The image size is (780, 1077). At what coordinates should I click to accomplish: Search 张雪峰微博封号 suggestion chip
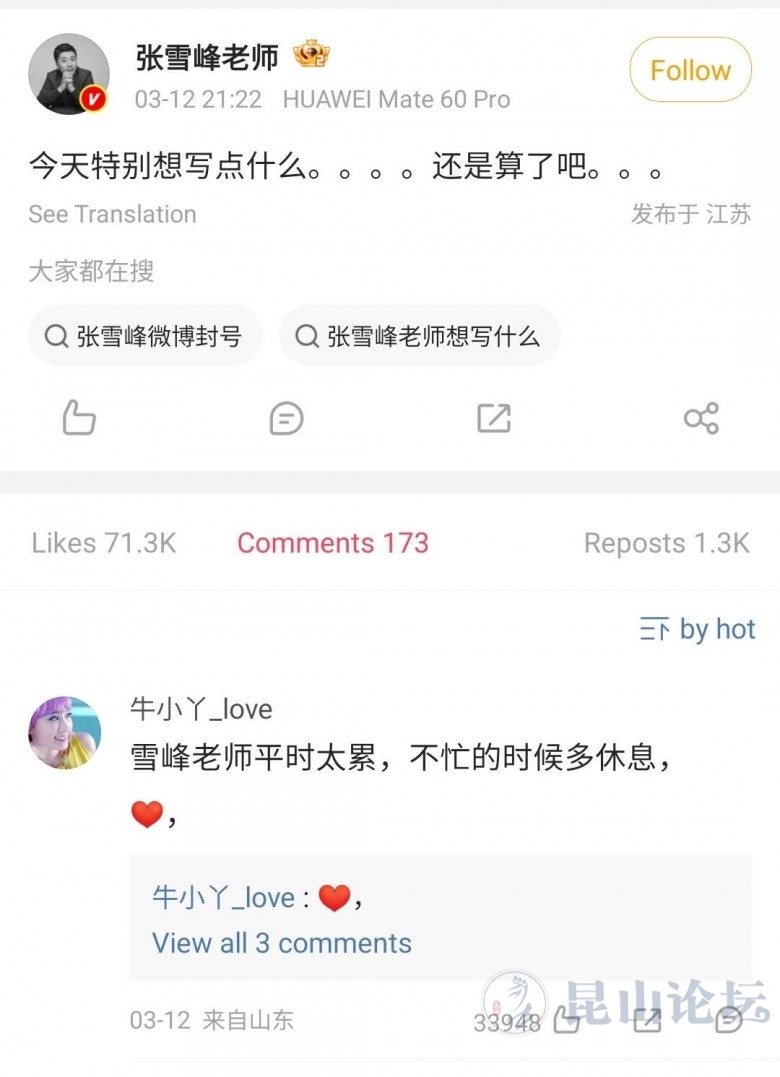coord(145,336)
